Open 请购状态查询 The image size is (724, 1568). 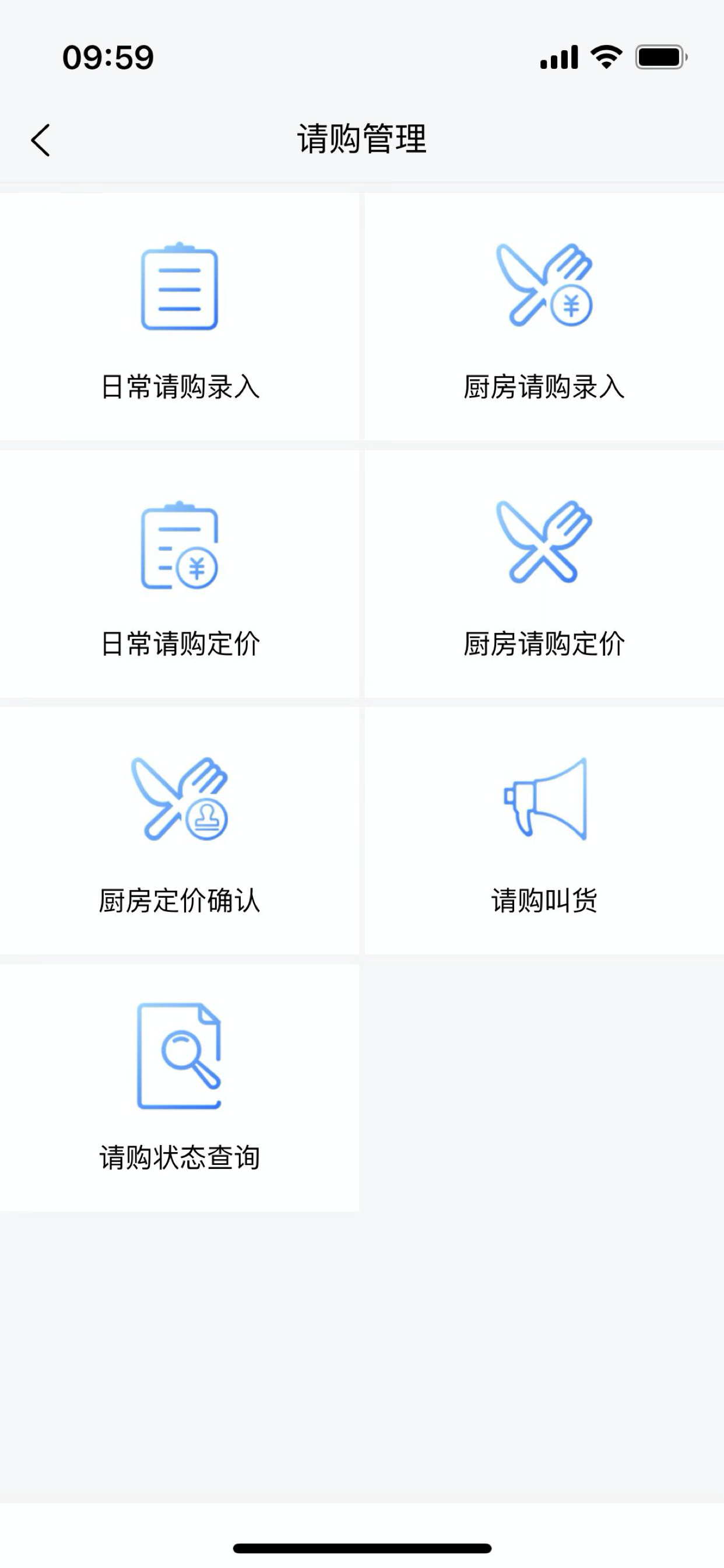(x=180, y=1088)
